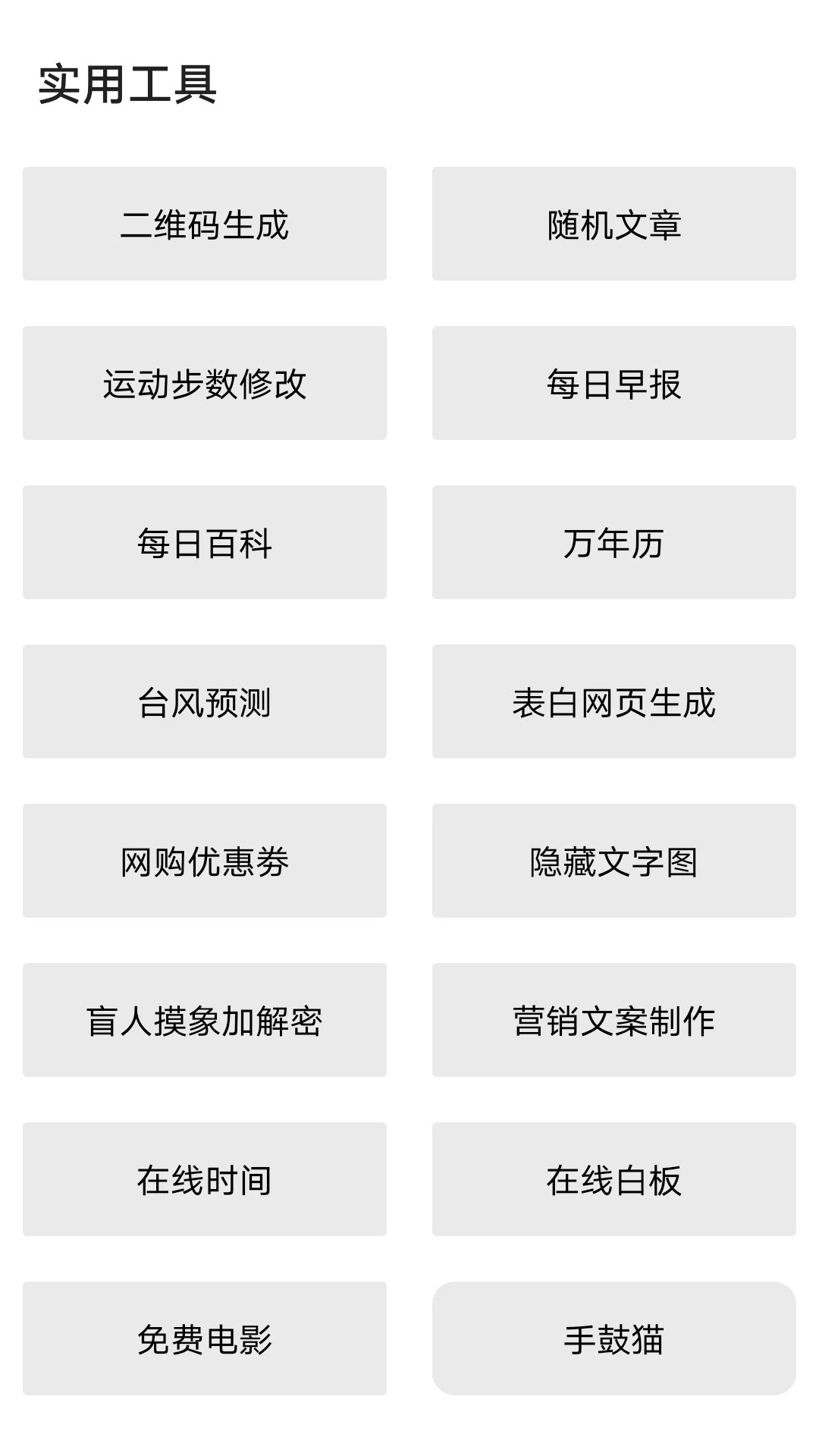Select 每日早报 daily morning news
The image size is (819, 1456).
coord(614,383)
